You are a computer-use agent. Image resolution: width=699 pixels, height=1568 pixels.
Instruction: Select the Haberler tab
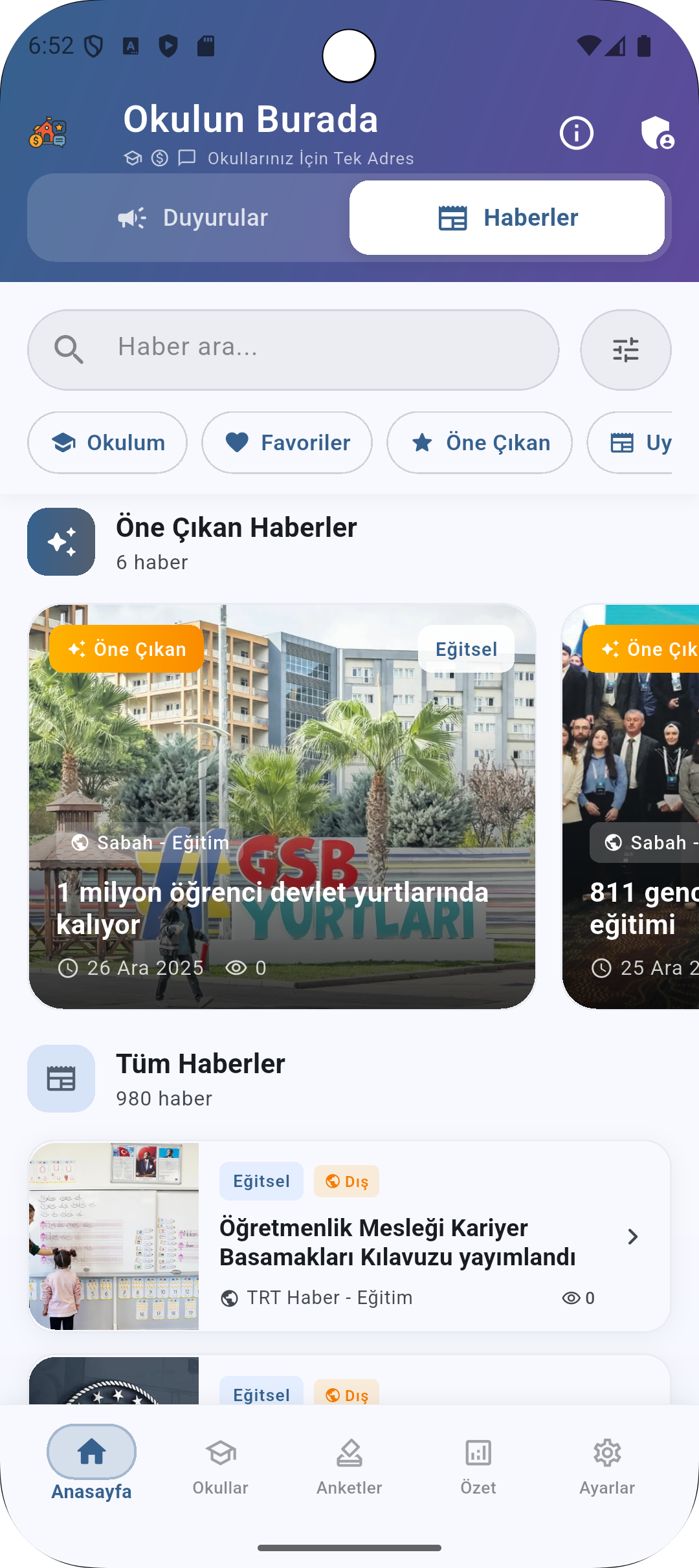pyautogui.click(x=507, y=217)
